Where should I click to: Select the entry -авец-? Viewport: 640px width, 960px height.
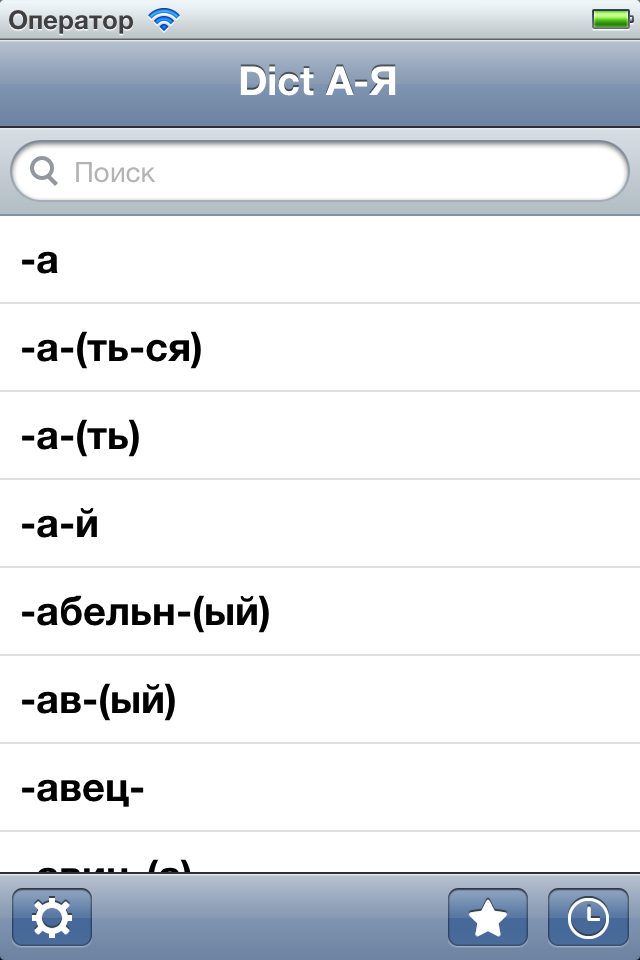point(320,788)
